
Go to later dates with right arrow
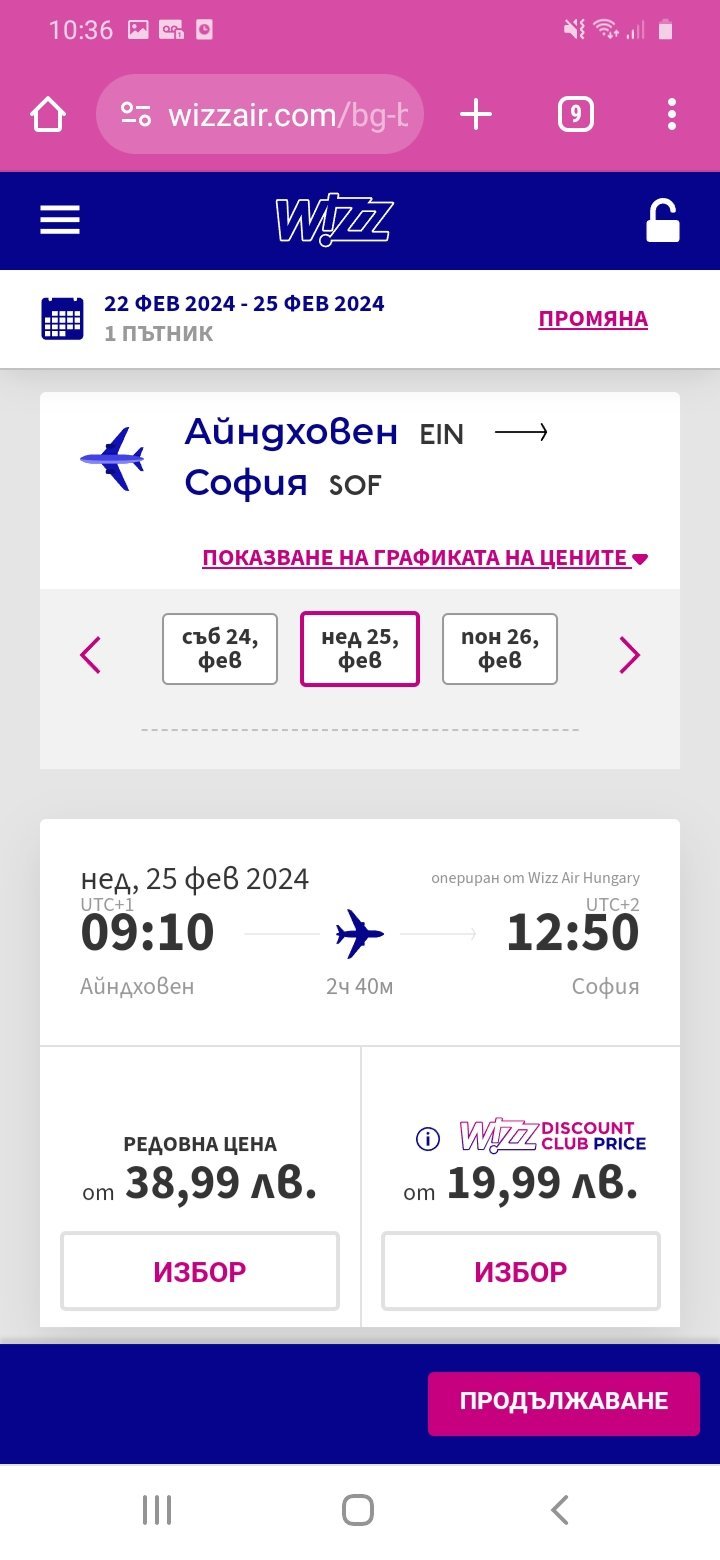pos(629,656)
